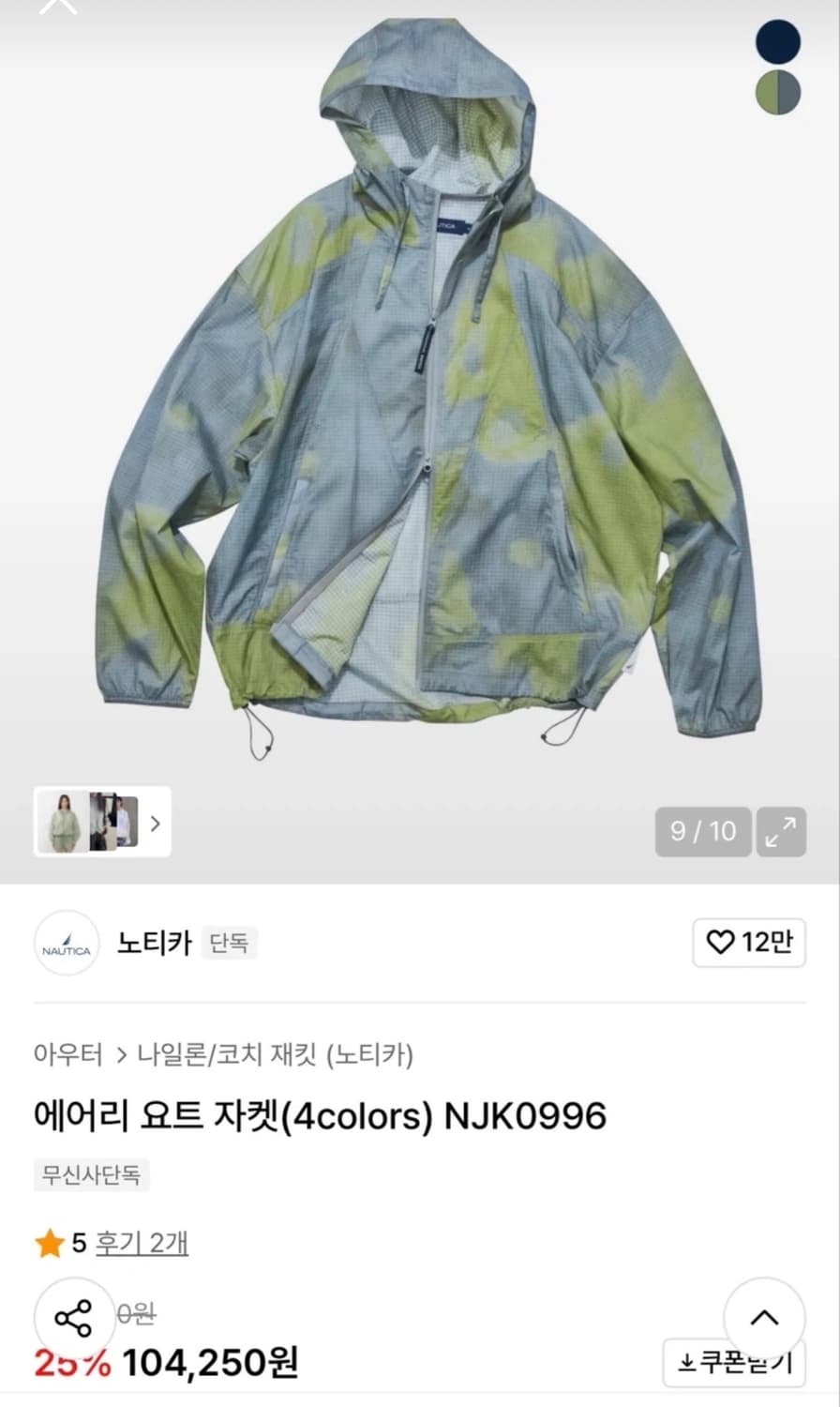This screenshot has height=1407, width=840.
Task: Open next thumbnails with the arrow
Action: pos(156,823)
